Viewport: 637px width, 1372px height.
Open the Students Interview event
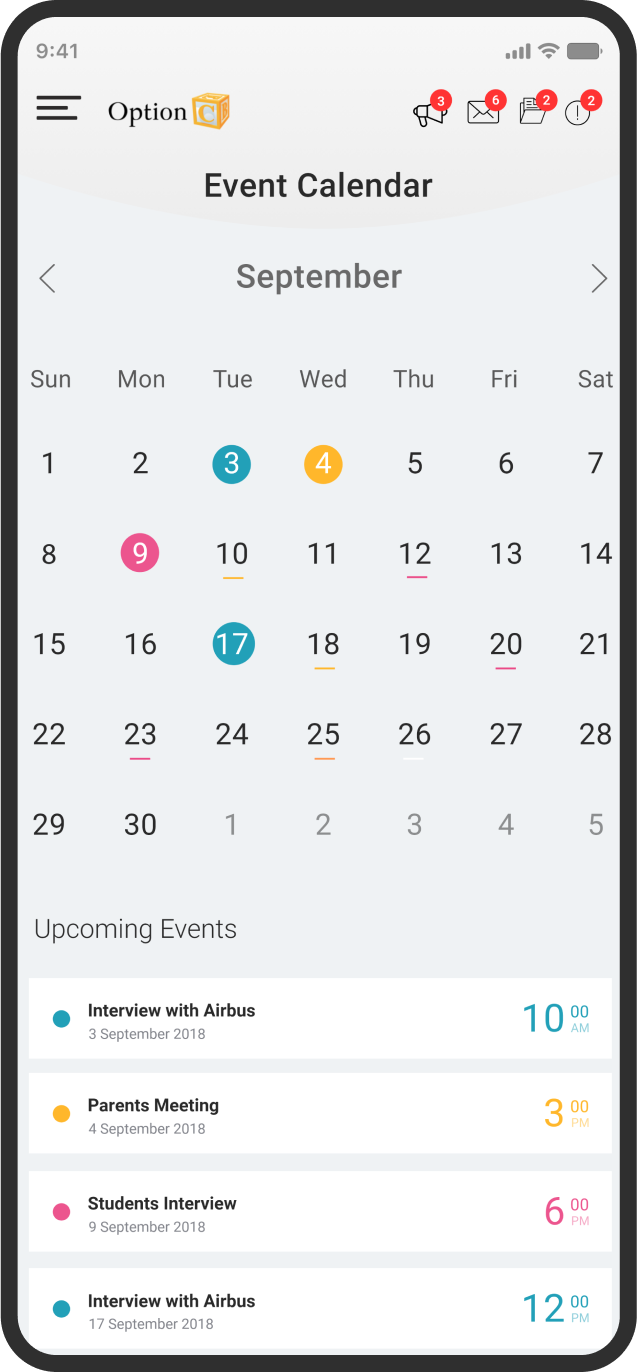320,1211
